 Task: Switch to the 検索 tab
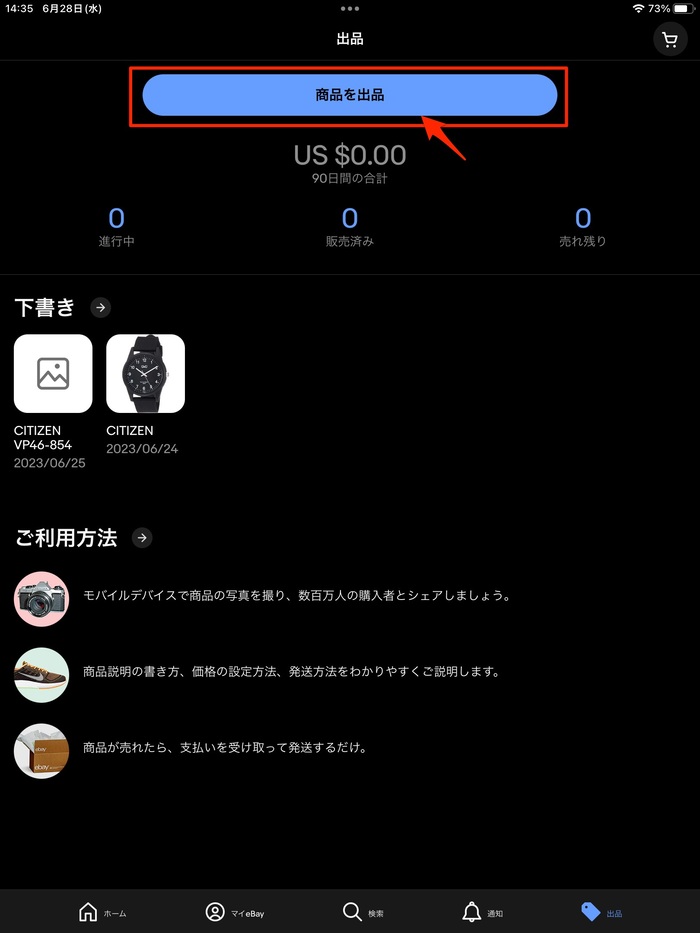(x=363, y=912)
